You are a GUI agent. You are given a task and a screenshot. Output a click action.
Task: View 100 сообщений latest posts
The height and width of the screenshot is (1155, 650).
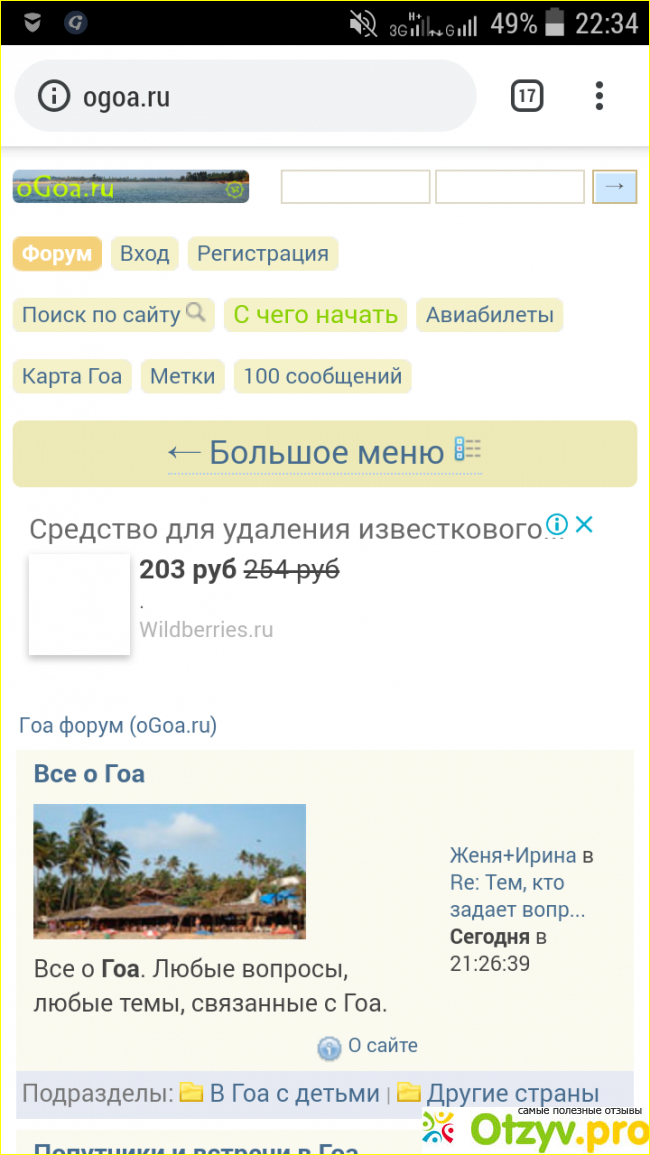click(322, 377)
